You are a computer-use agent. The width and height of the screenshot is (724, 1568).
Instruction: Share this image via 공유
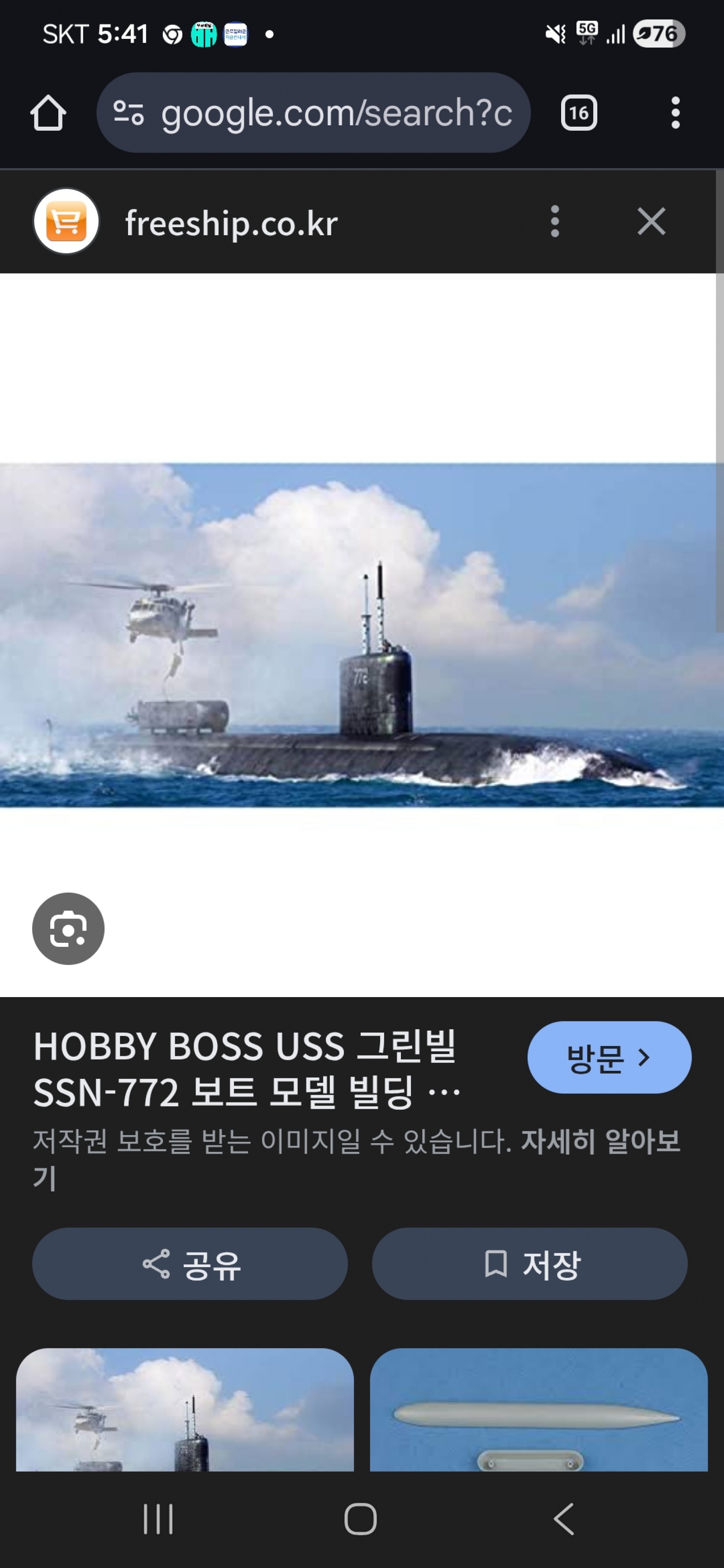click(190, 1264)
